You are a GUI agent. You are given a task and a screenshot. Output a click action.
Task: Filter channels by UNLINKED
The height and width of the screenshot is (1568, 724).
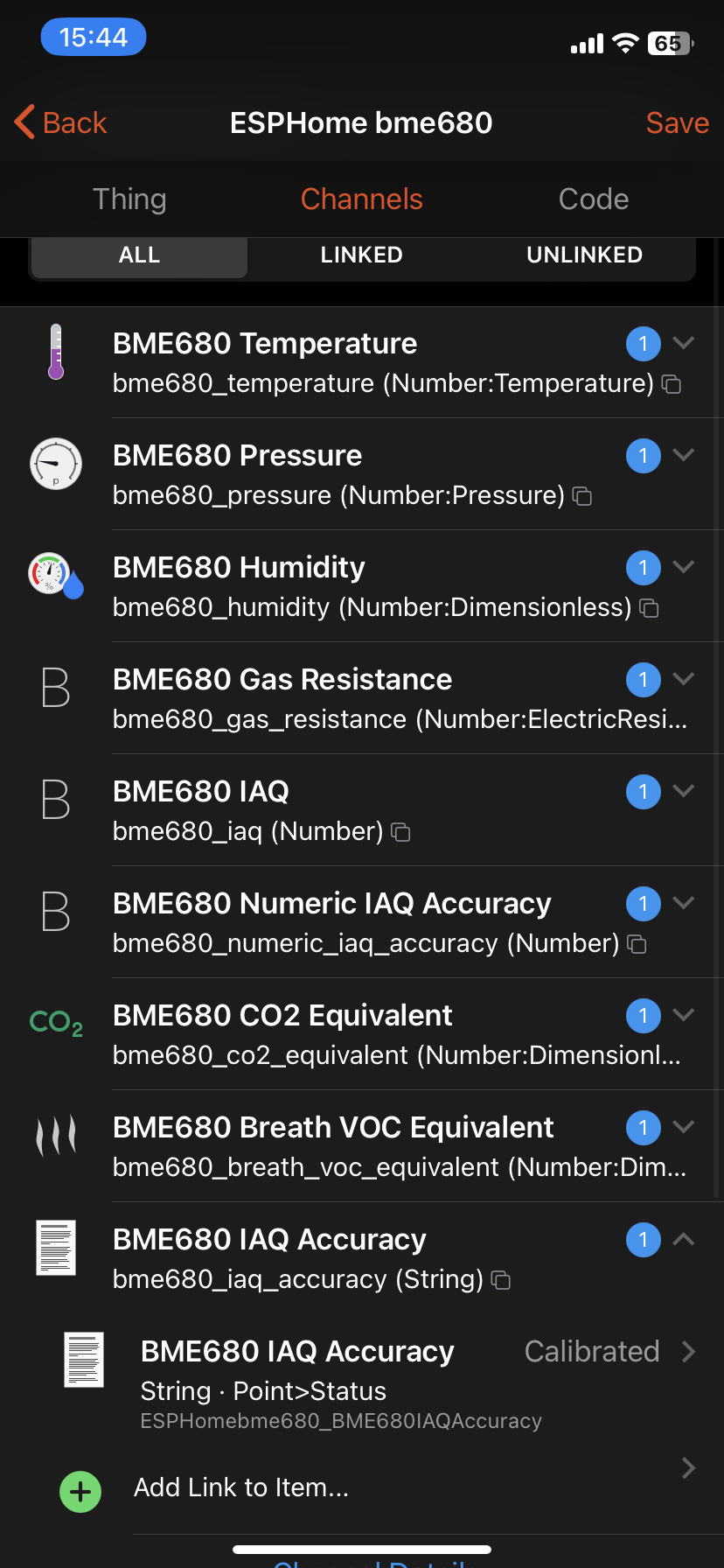tap(584, 255)
